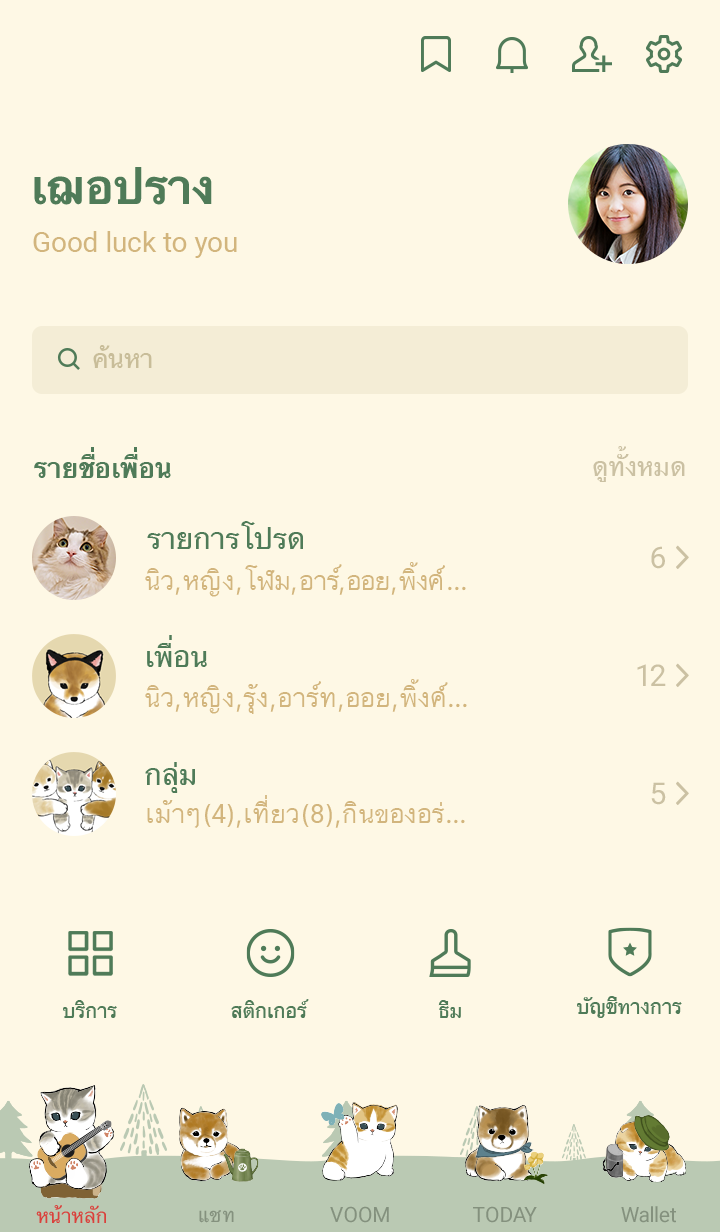Open บัญชีทางการ official accounts
Screen dimensions: 720x1232
[630, 972]
